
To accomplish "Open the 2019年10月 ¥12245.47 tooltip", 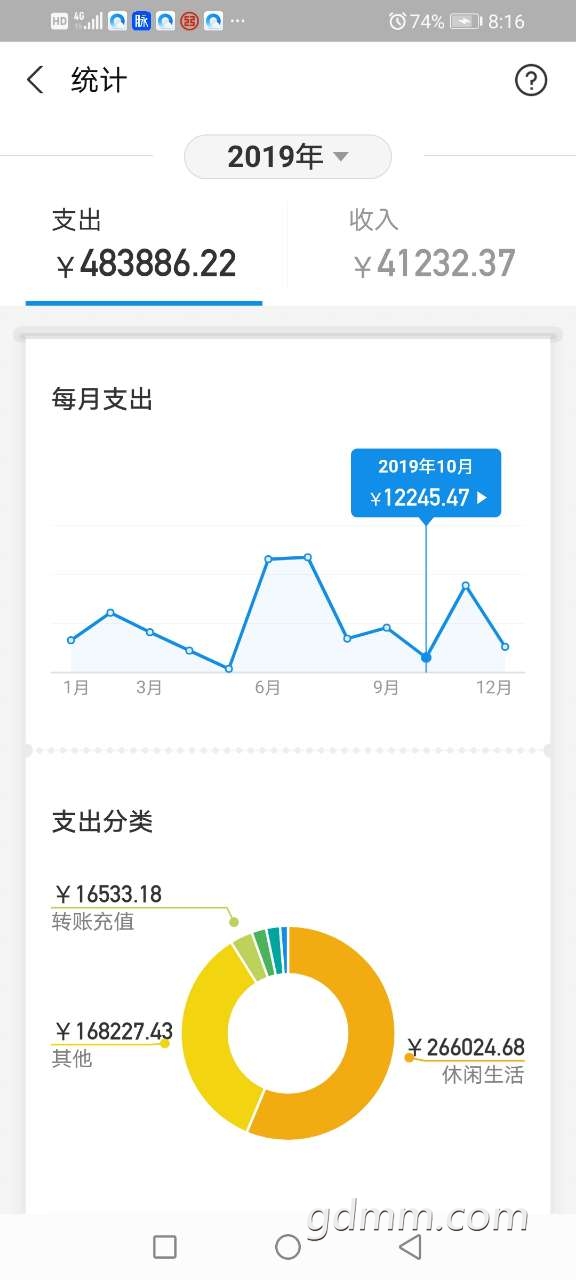I will (x=426, y=483).
